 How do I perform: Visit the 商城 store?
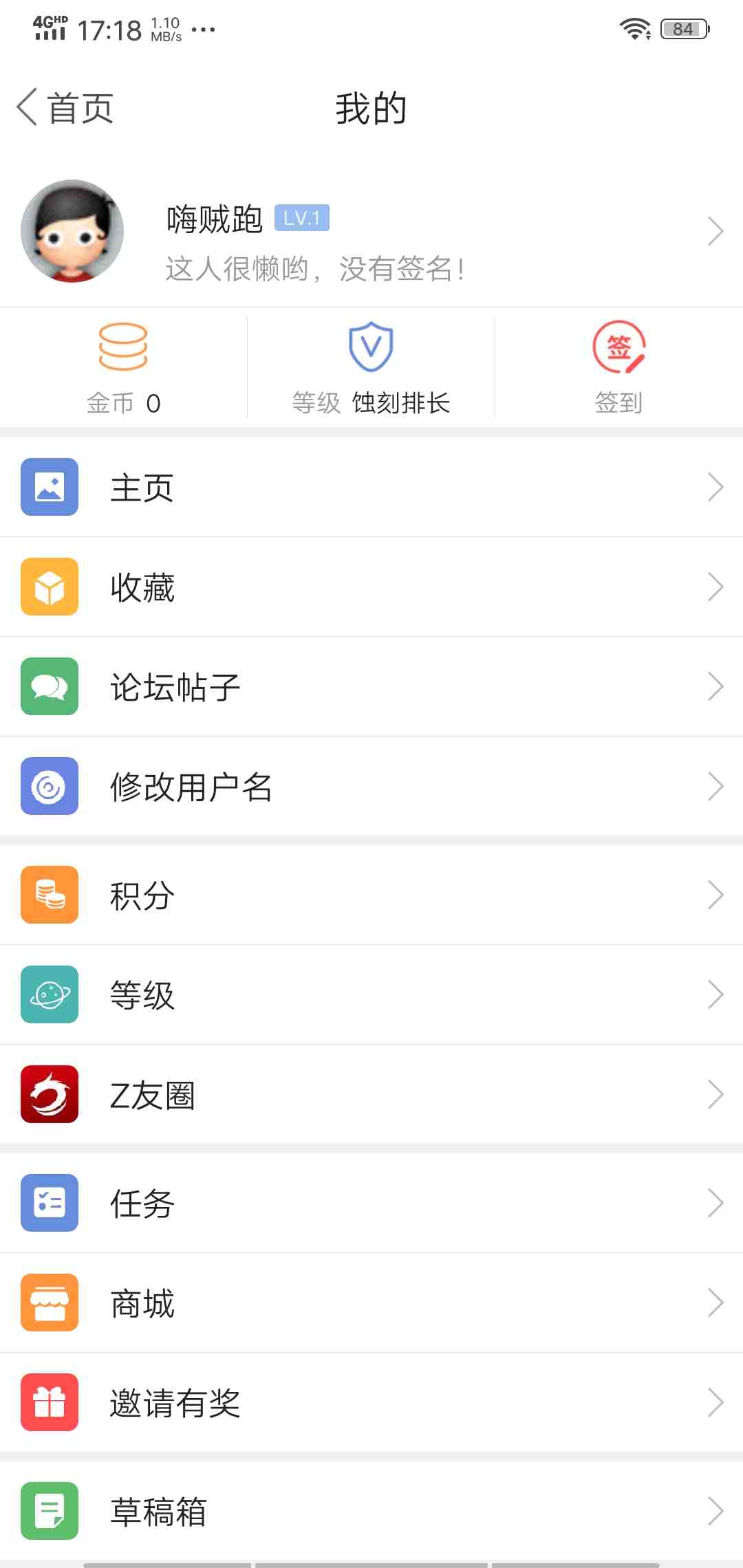tap(371, 1303)
